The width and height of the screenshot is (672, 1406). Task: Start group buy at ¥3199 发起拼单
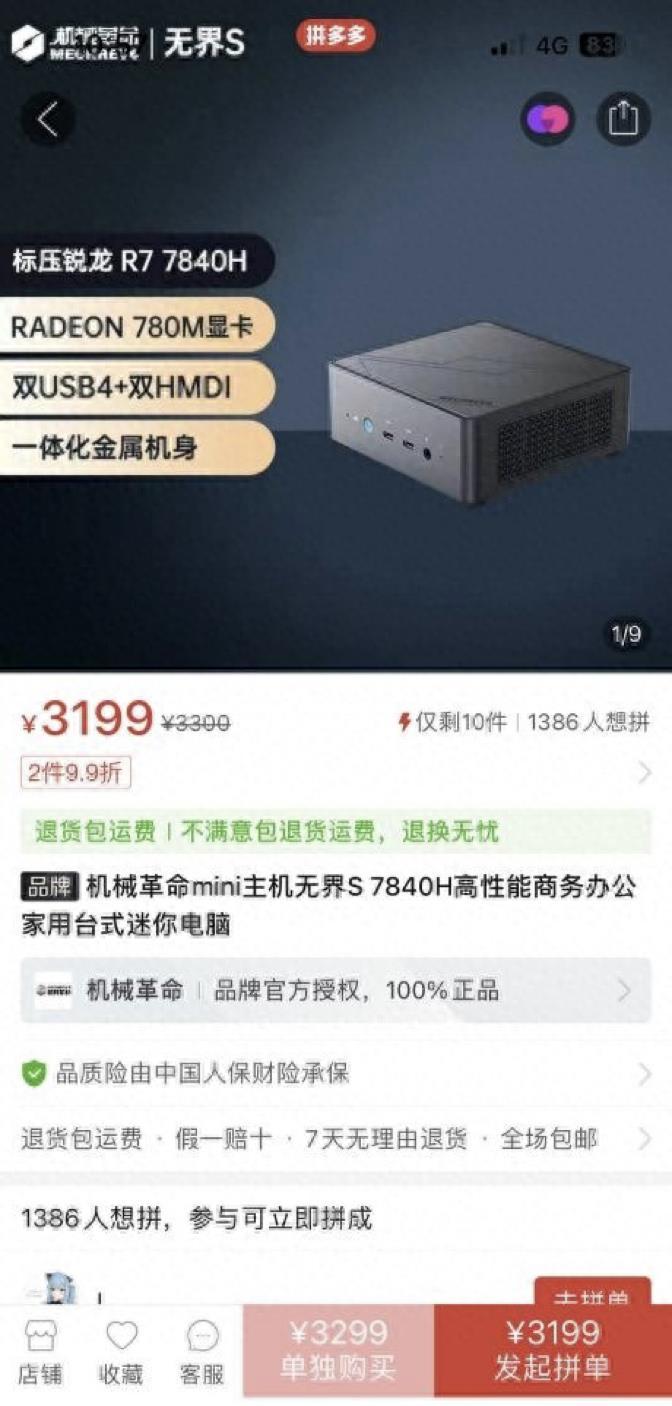click(552, 1350)
